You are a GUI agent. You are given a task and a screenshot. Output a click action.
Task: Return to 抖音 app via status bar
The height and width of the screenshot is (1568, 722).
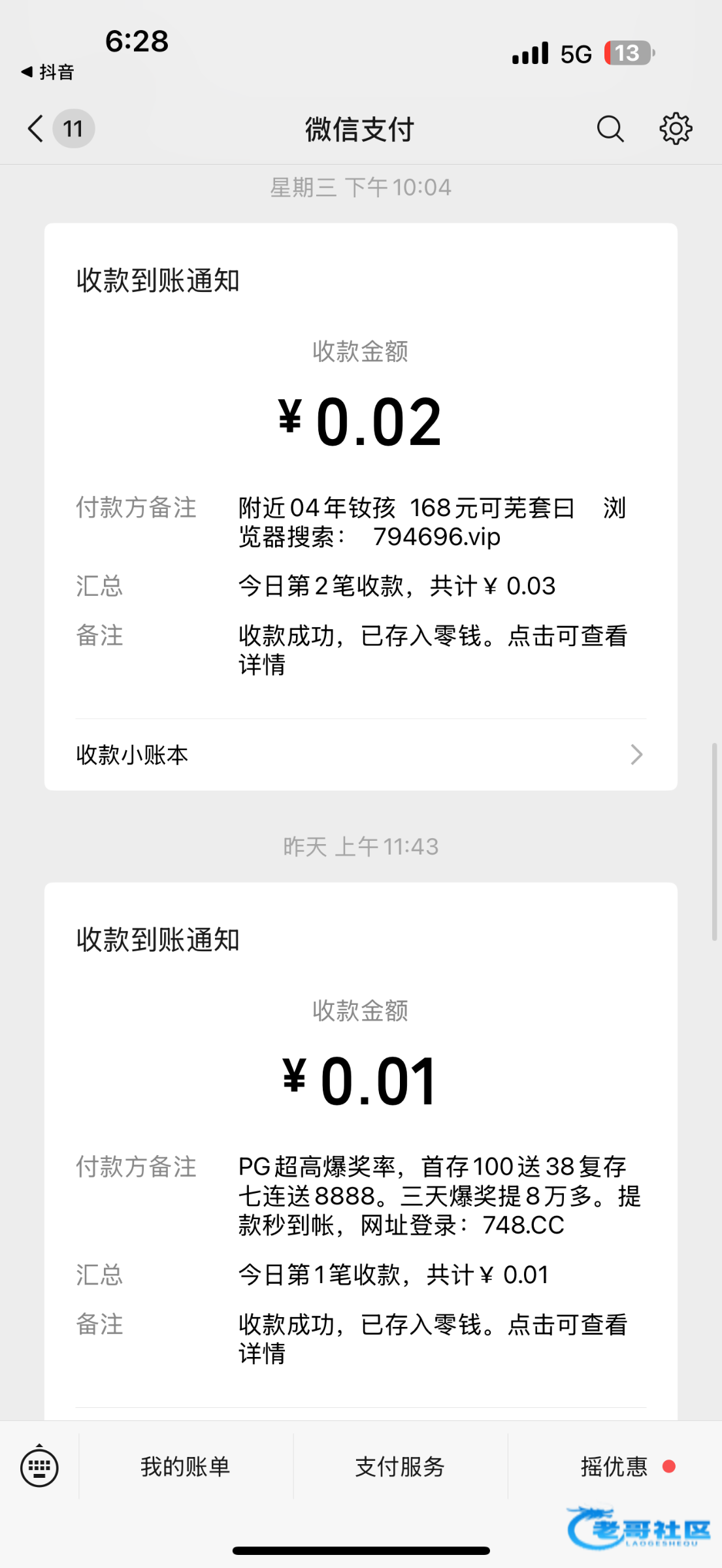(x=48, y=72)
